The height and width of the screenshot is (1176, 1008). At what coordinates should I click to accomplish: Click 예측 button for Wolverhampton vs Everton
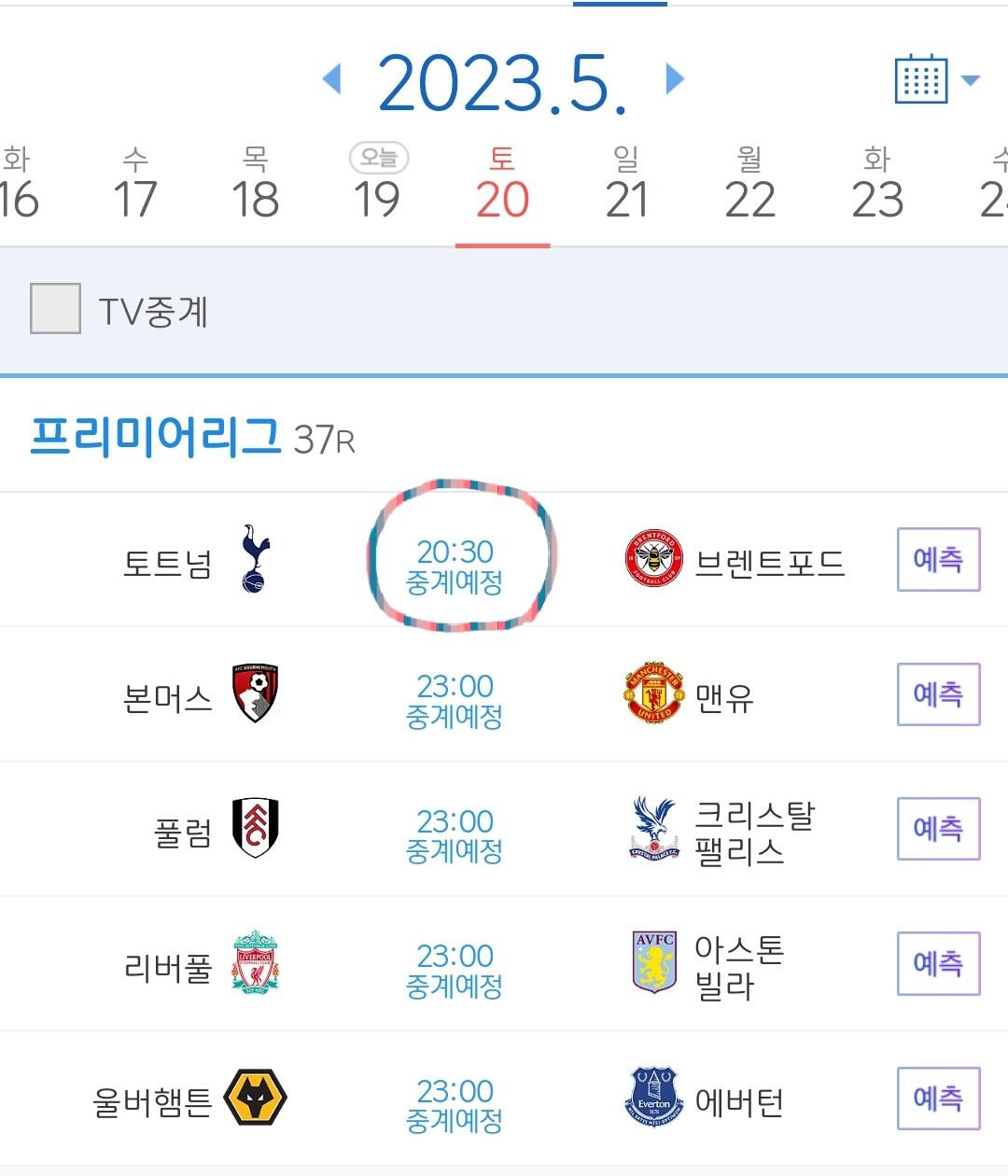tap(937, 1099)
